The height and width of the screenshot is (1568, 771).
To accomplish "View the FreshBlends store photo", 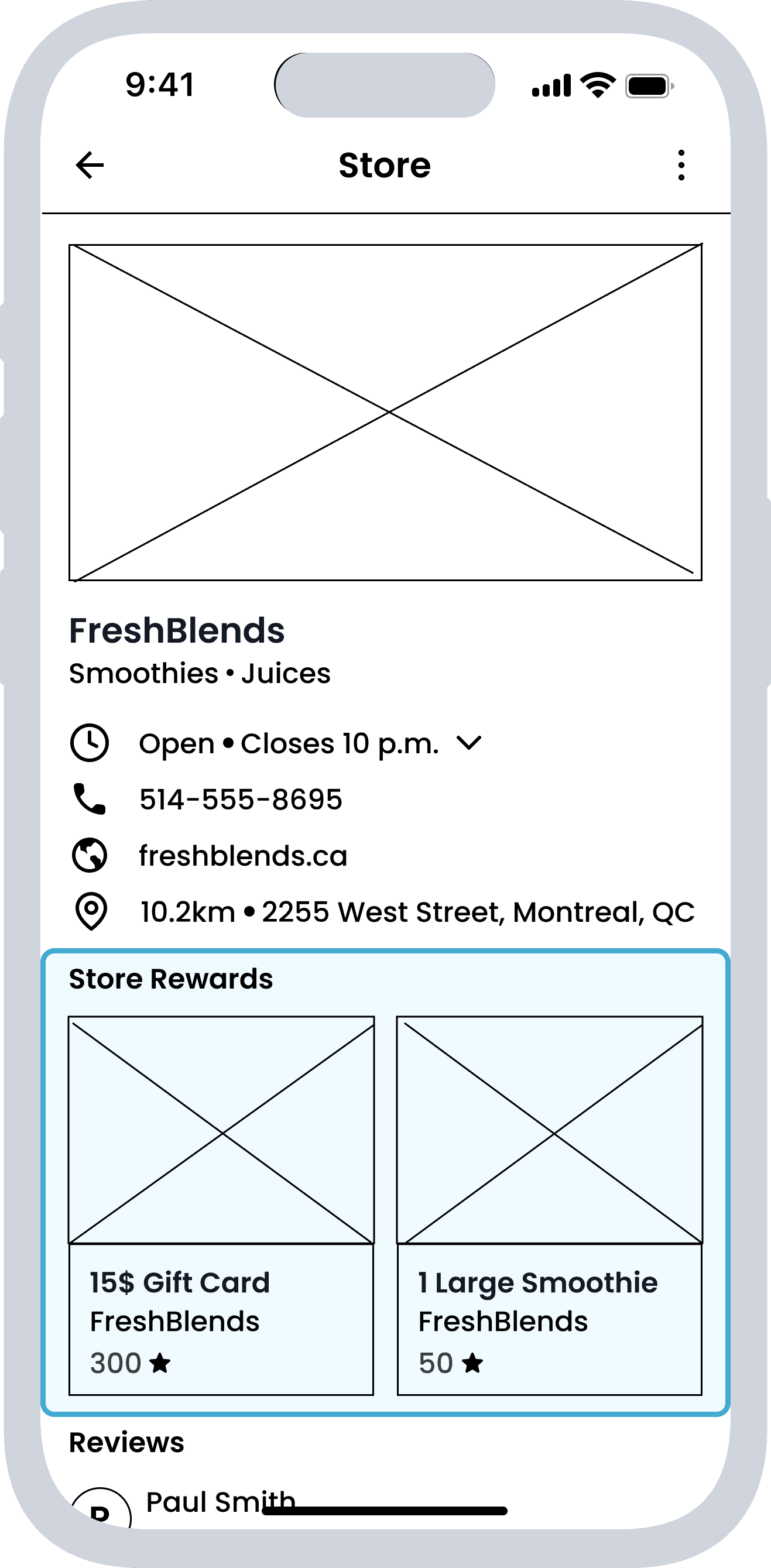I will click(385, 412).
